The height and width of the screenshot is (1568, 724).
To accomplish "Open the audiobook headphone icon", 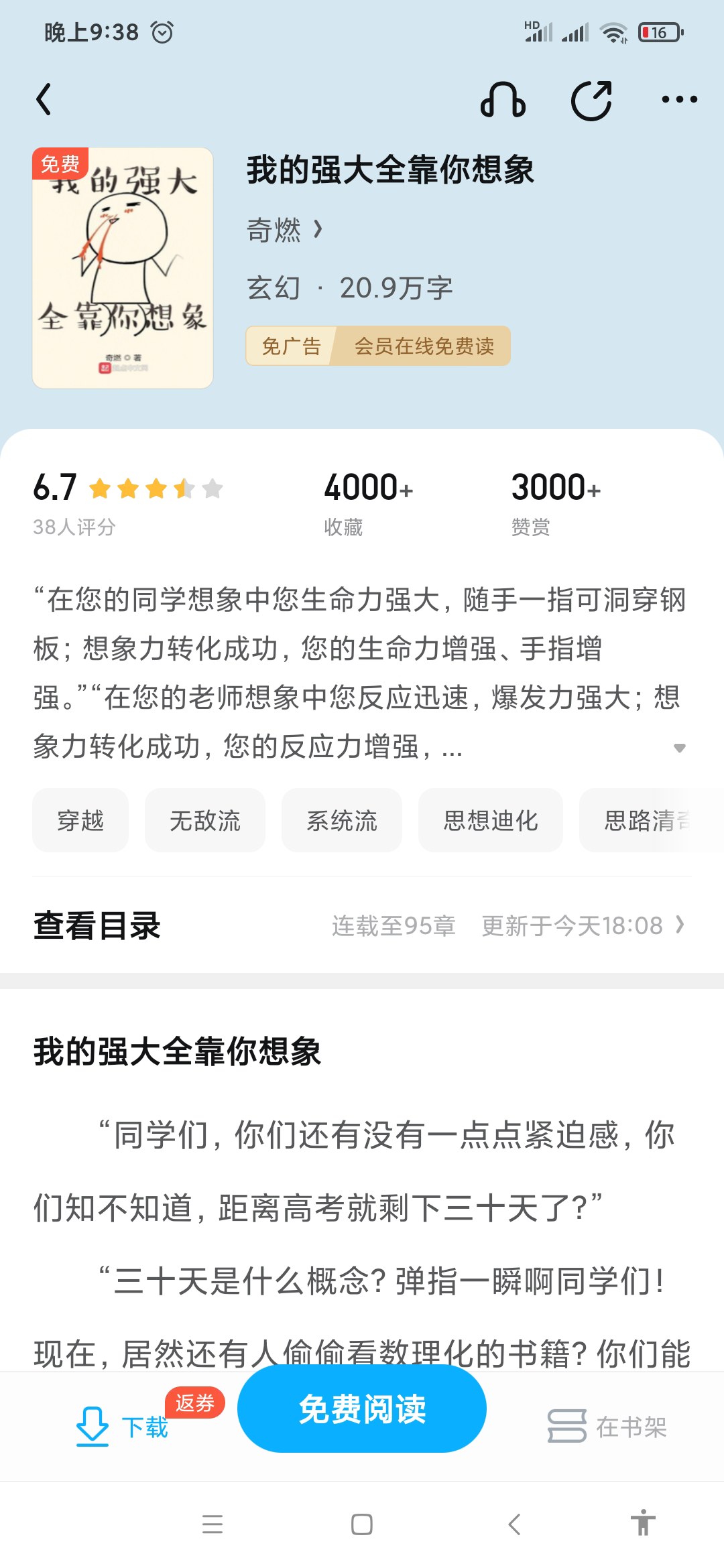I will 503,100.
